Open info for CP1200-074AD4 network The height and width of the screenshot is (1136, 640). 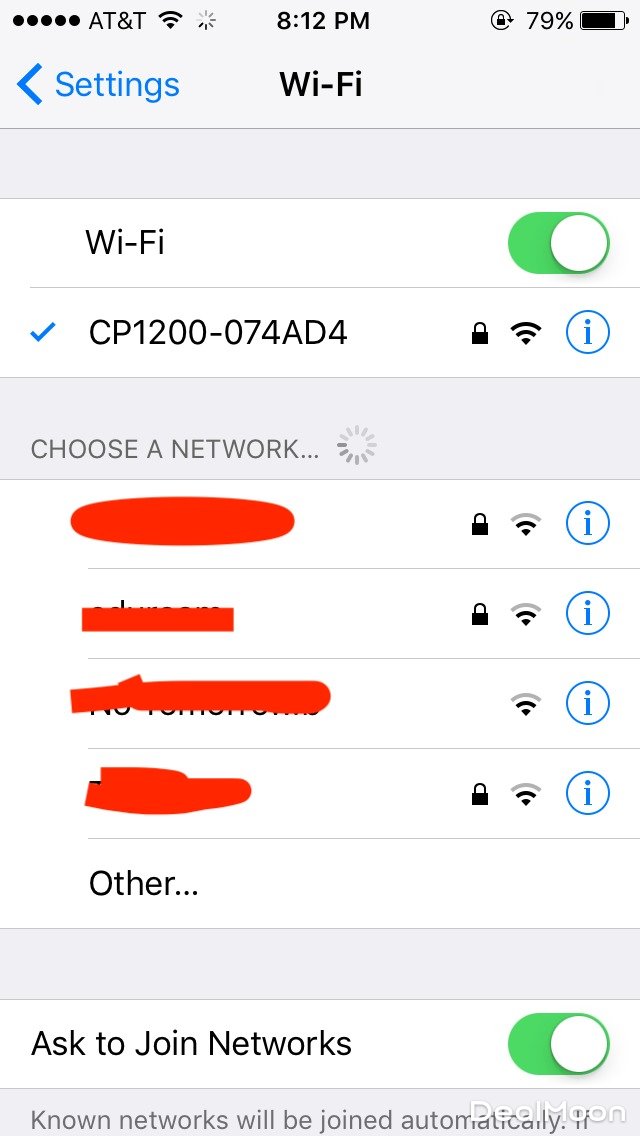tap(587, 333)
